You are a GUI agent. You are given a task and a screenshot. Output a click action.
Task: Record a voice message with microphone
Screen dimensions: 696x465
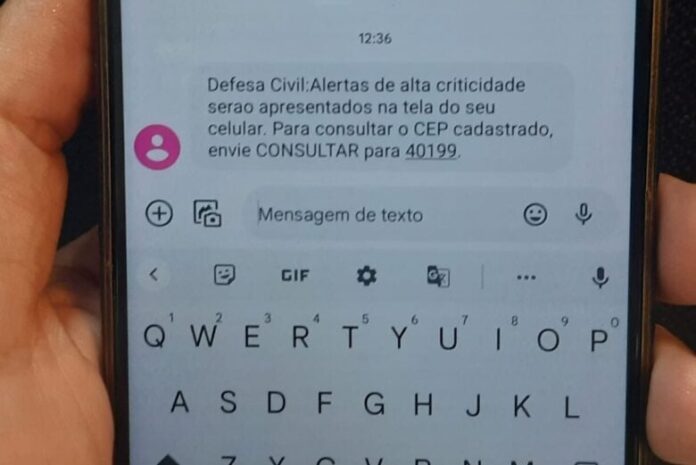click(x=584, y=213)
